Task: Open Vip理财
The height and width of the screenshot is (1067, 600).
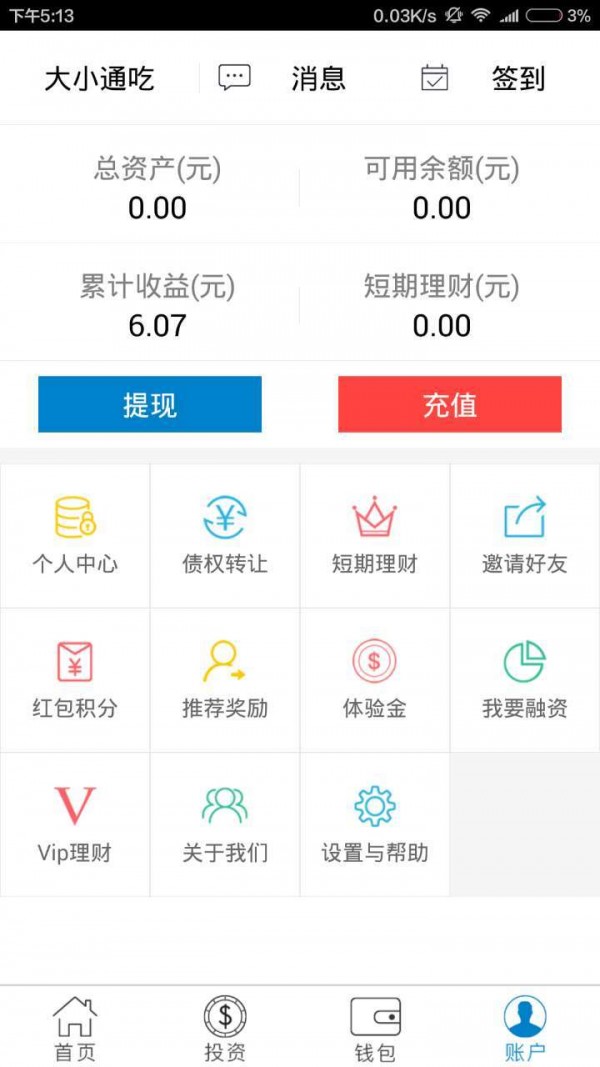Action: (x=75, y=825)
